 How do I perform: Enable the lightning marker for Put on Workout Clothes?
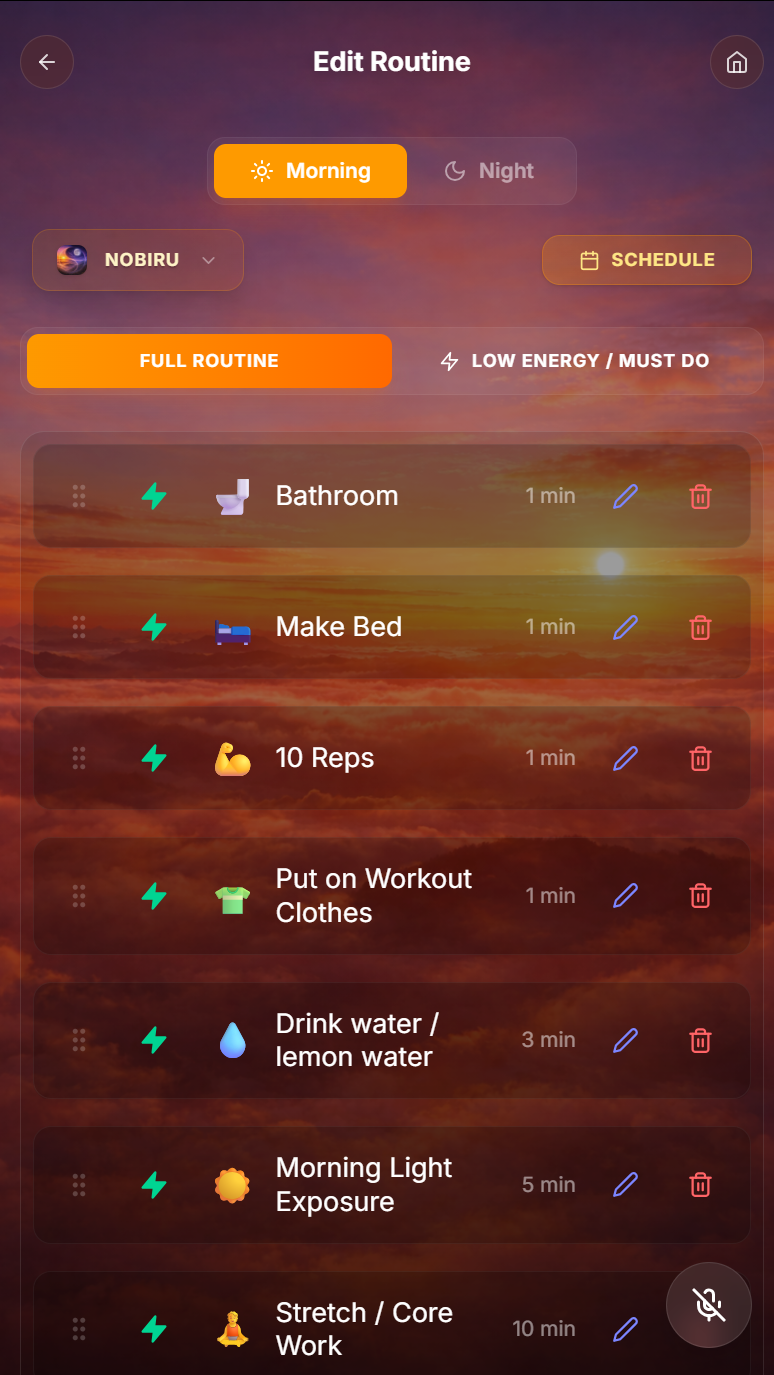tap(154, 896)
